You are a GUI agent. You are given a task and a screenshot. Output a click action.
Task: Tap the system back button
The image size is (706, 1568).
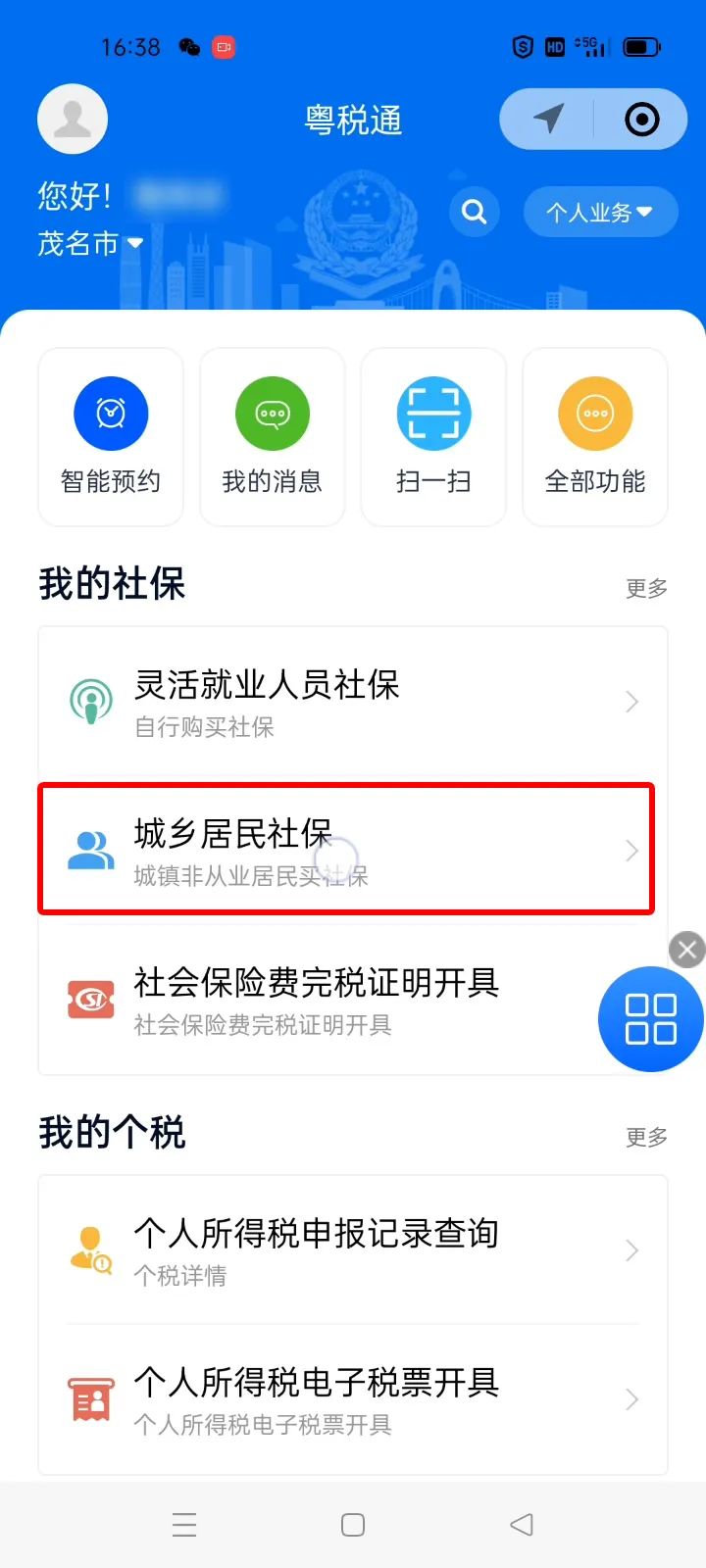(522, 1524)
